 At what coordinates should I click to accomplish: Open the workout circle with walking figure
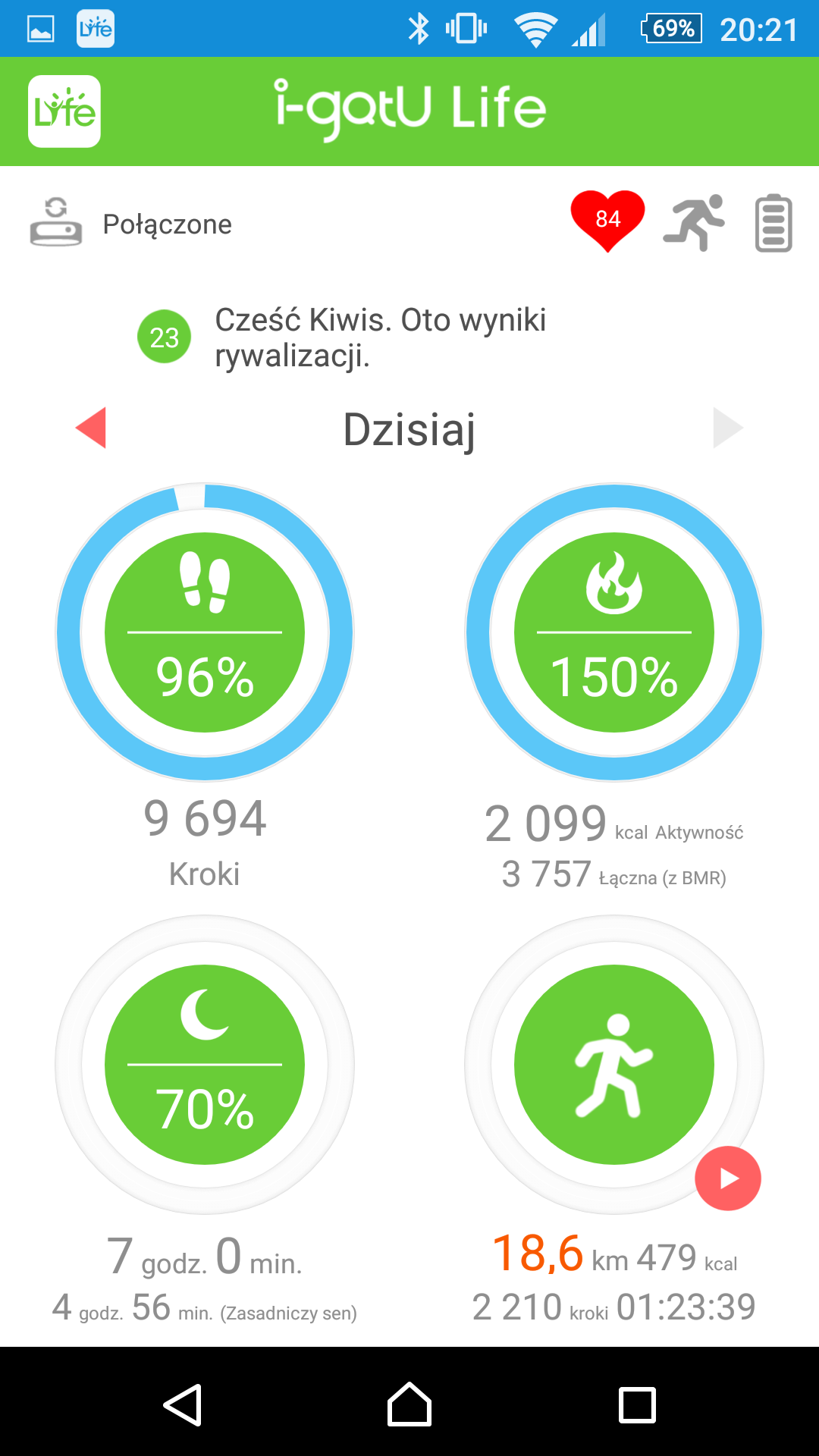(x=614, y=1065)
